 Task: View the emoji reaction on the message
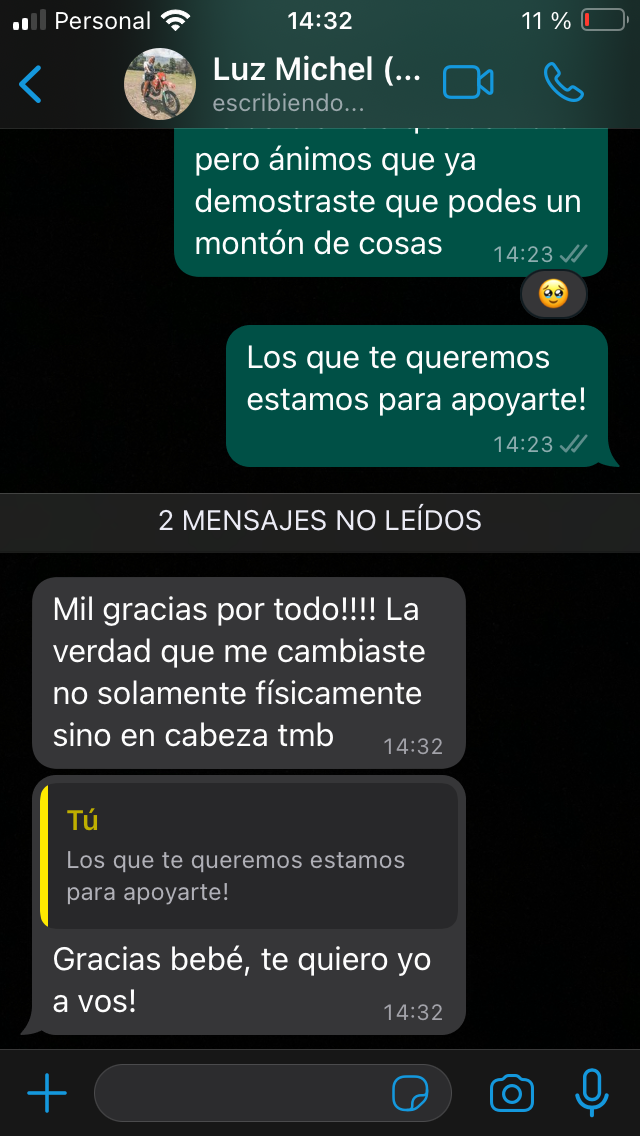coord(553,295)
